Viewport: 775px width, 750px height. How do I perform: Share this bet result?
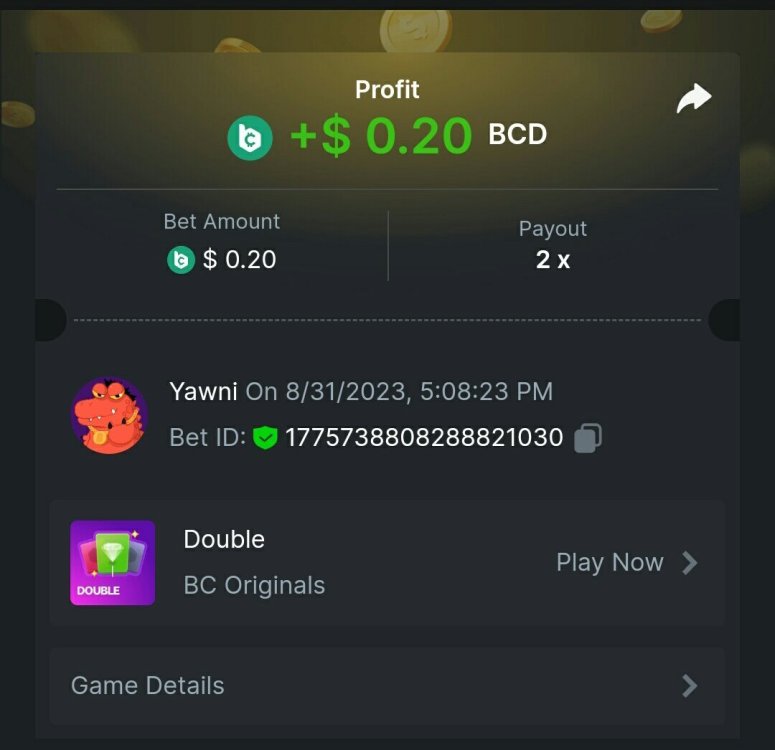coord(693,98)
